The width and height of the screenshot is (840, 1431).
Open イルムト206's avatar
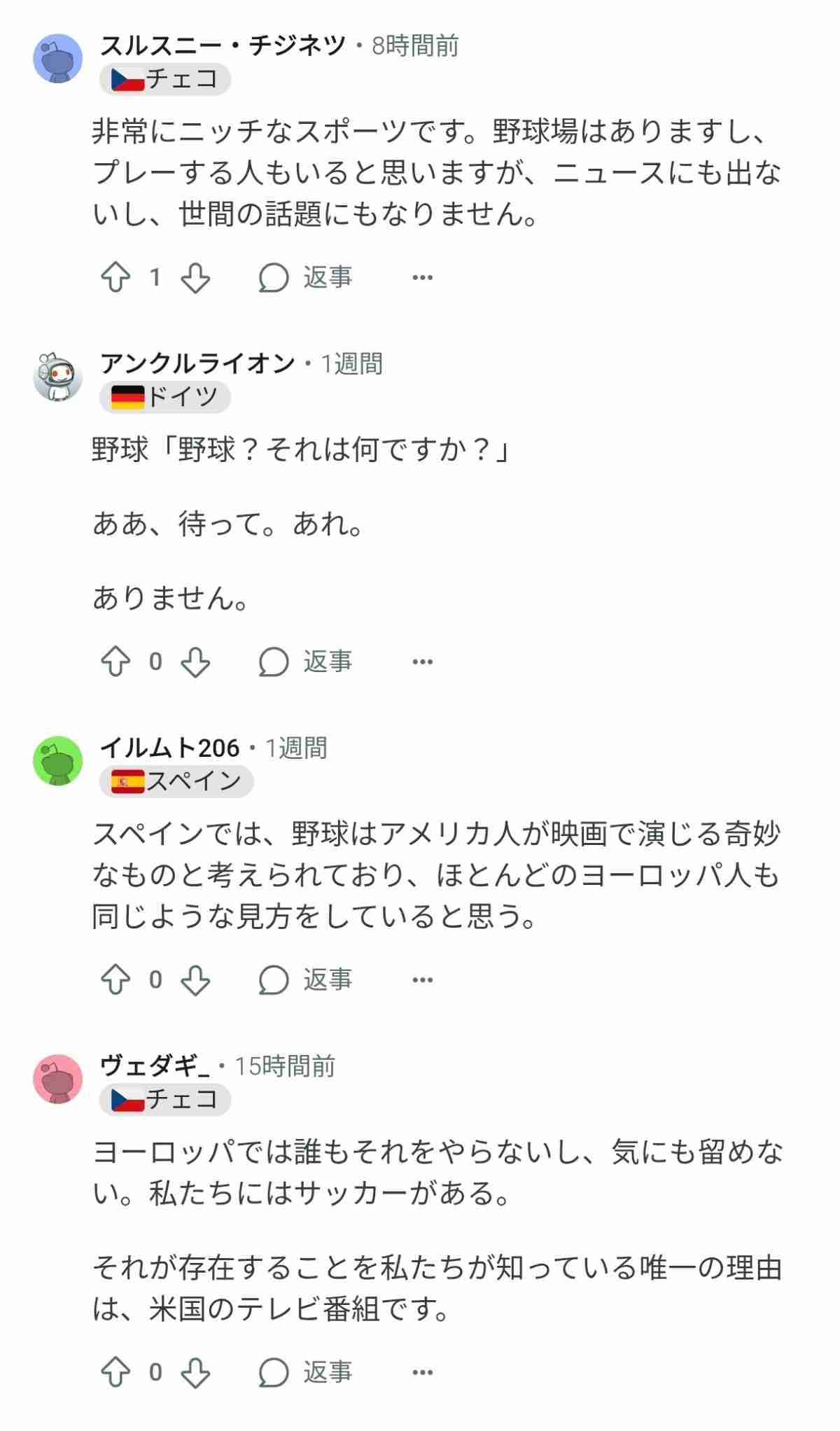coord(58,760)
